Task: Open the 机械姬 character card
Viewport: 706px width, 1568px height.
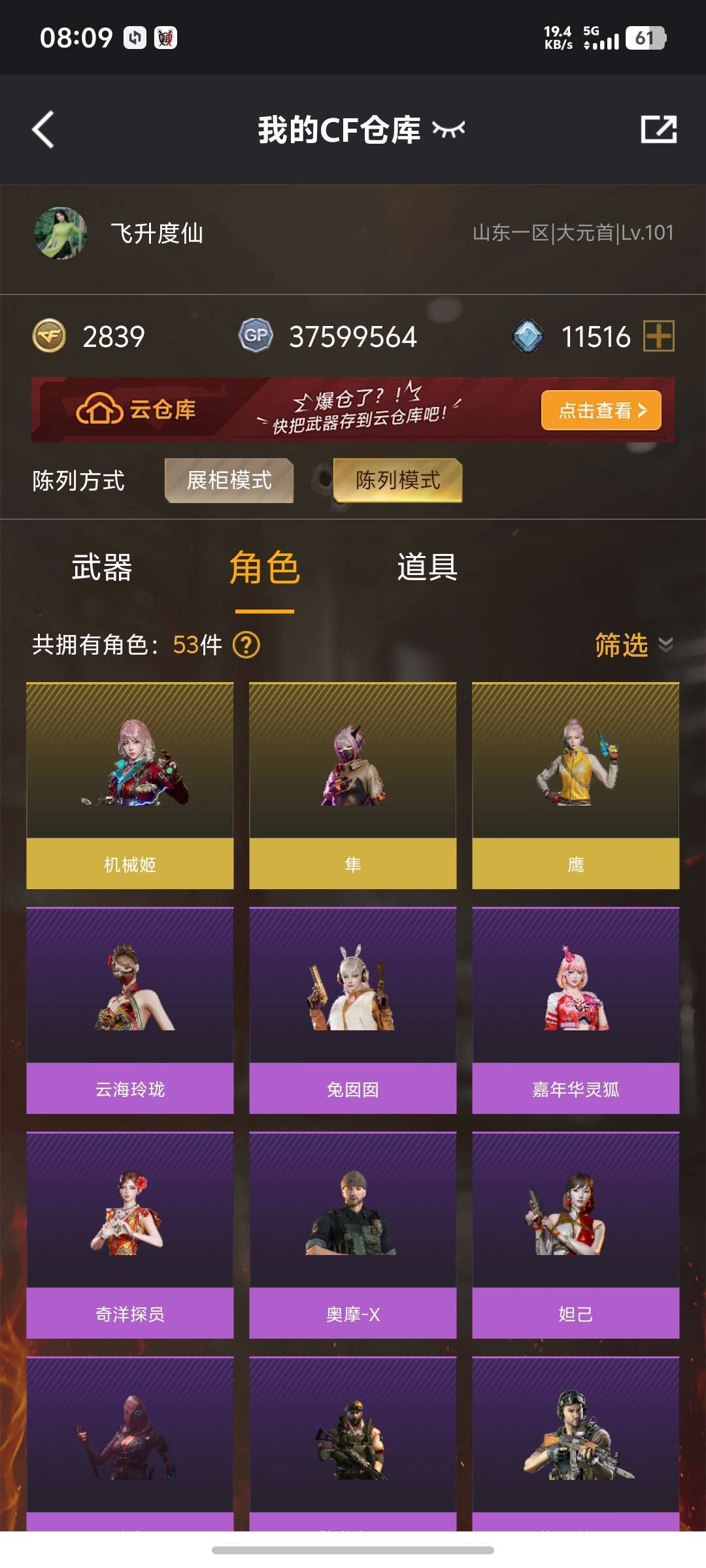Action: point(130,786)
